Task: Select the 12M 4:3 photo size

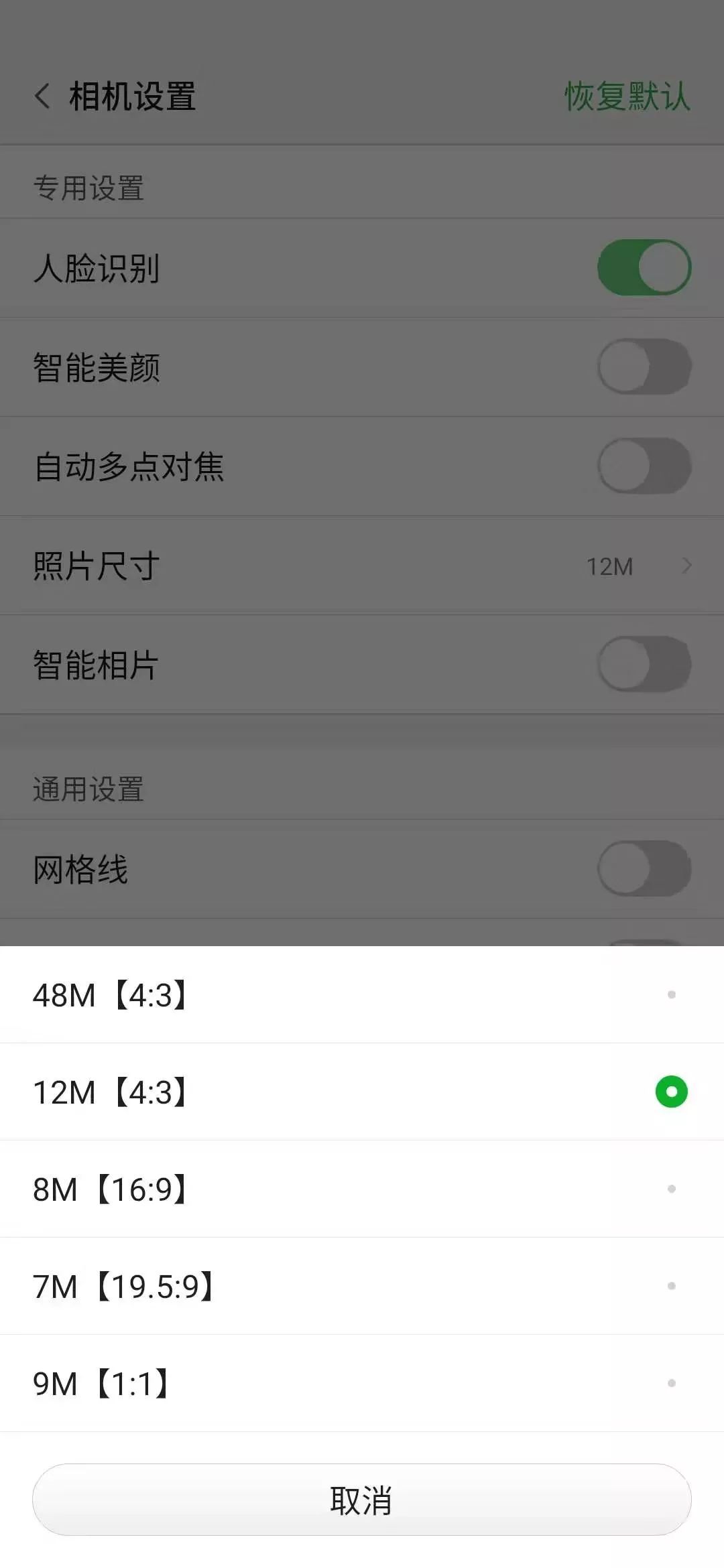Action: (x=362, y=1091)
